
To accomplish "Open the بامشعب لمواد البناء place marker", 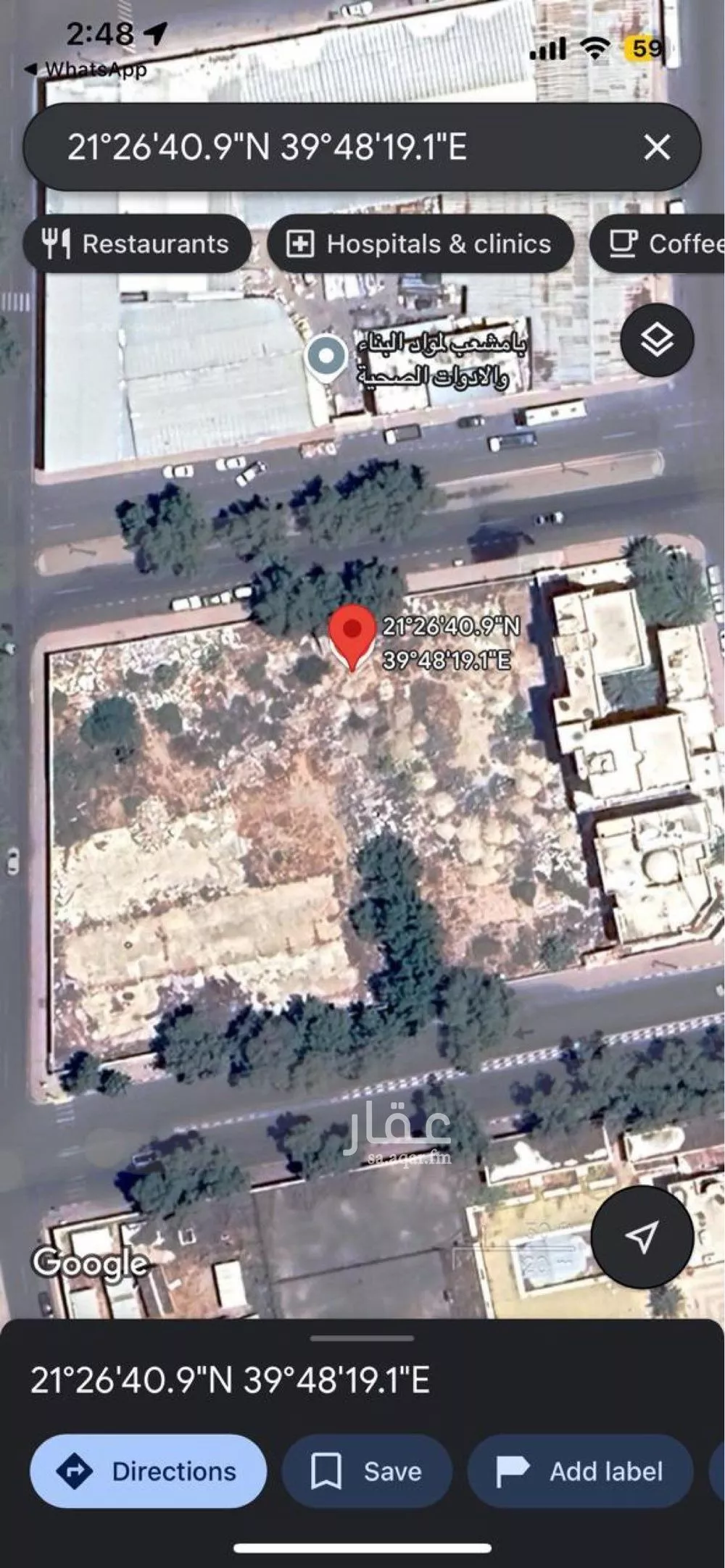I will [x=326, y=357].
